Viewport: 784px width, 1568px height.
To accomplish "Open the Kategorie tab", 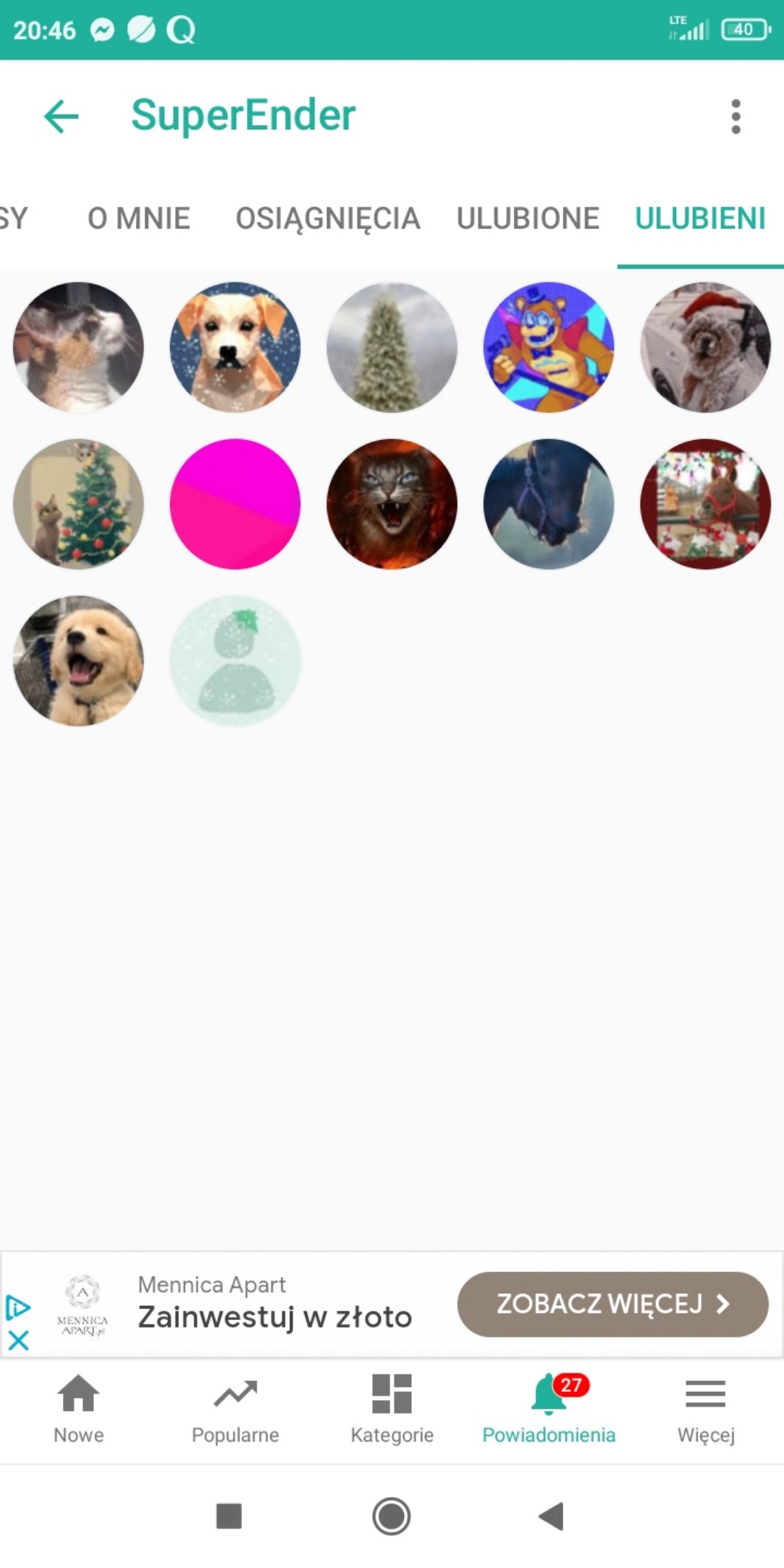I will [x=392, y=1409].
